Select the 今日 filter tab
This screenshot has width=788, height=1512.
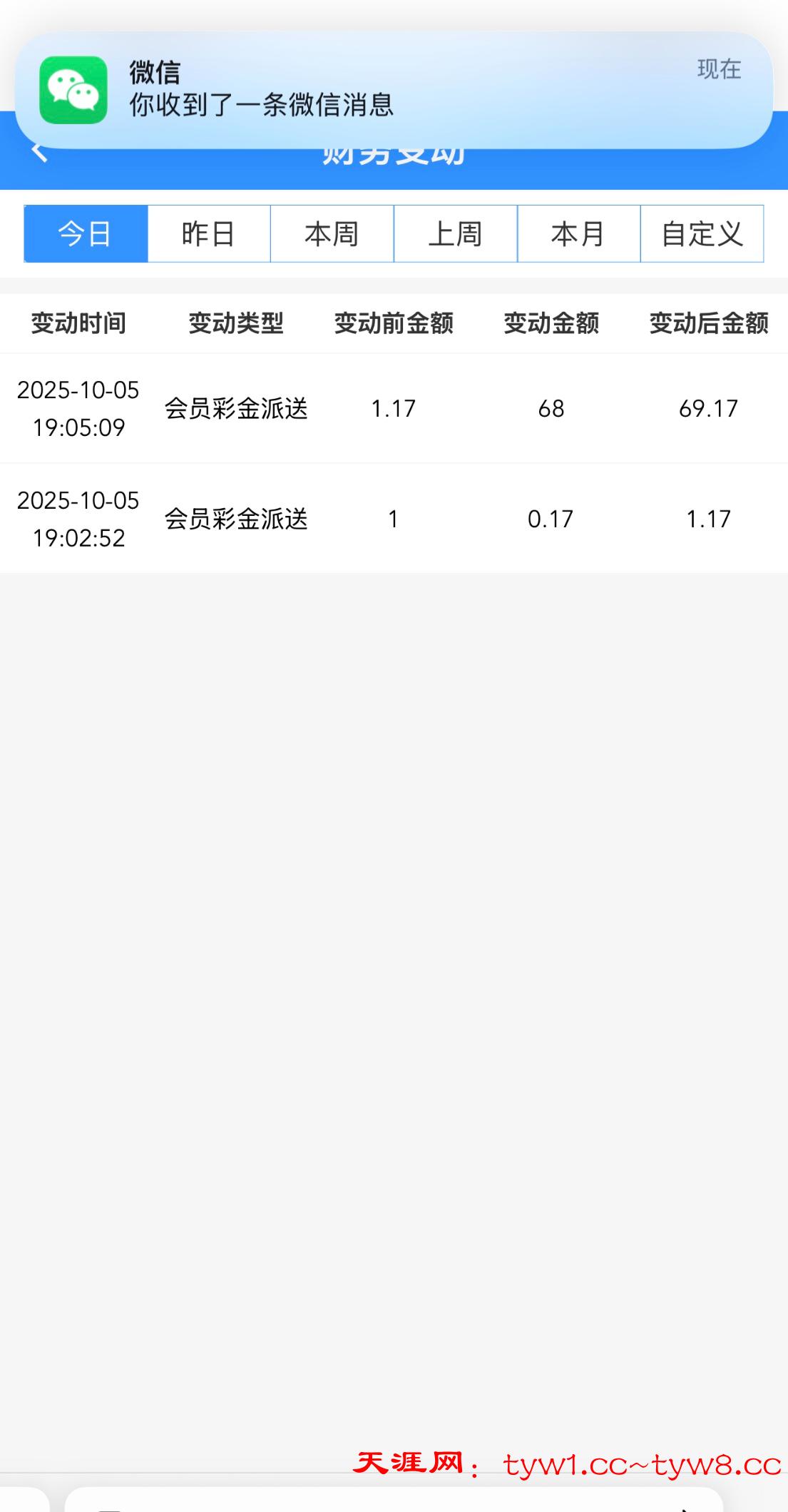(86, 234)
